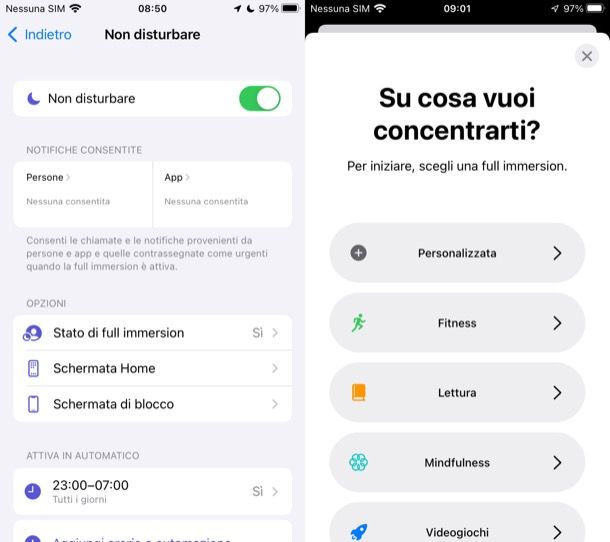Screen dimensions: 610x542
Task: Open Schermata Home options
Action: pyautogui.click(x=152, y=369)
